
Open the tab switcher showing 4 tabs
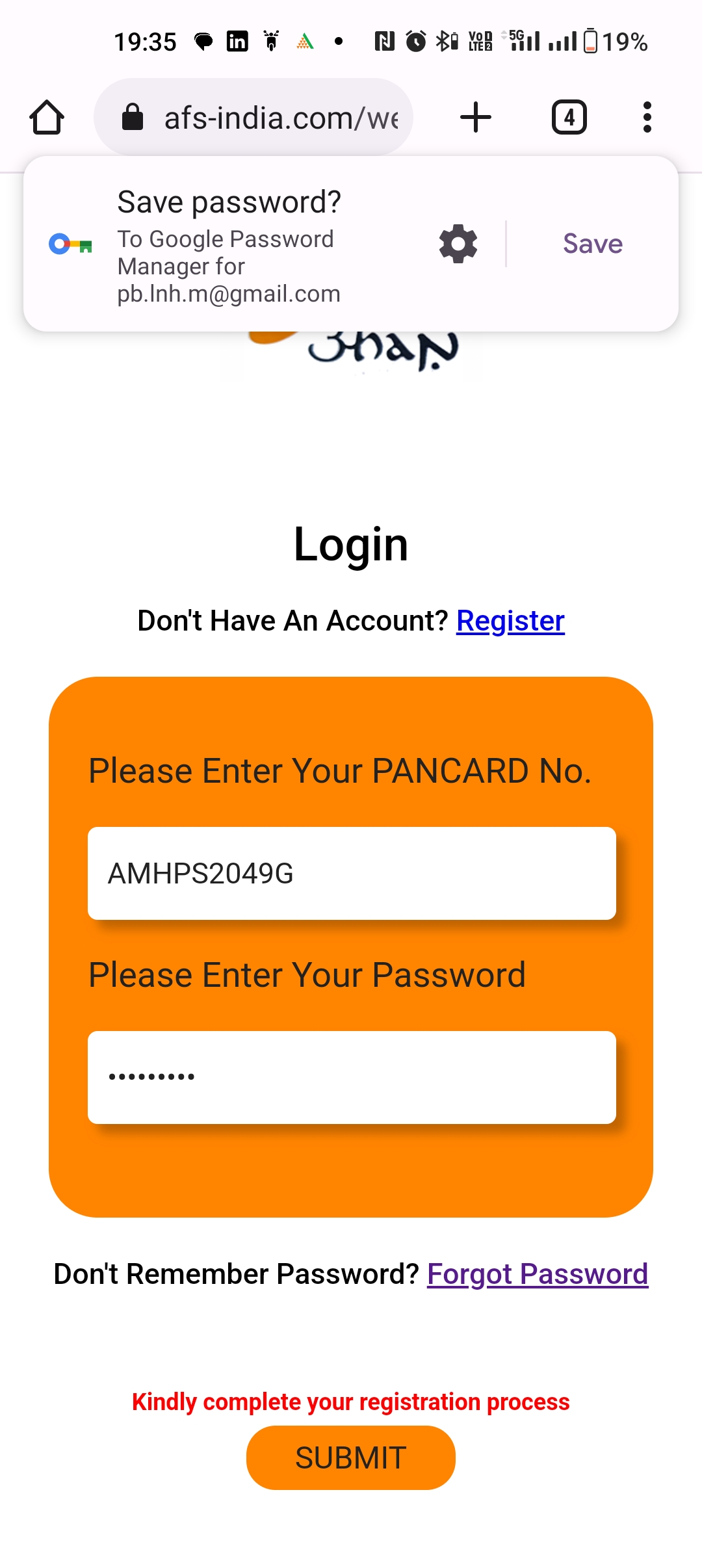[569, 118]
